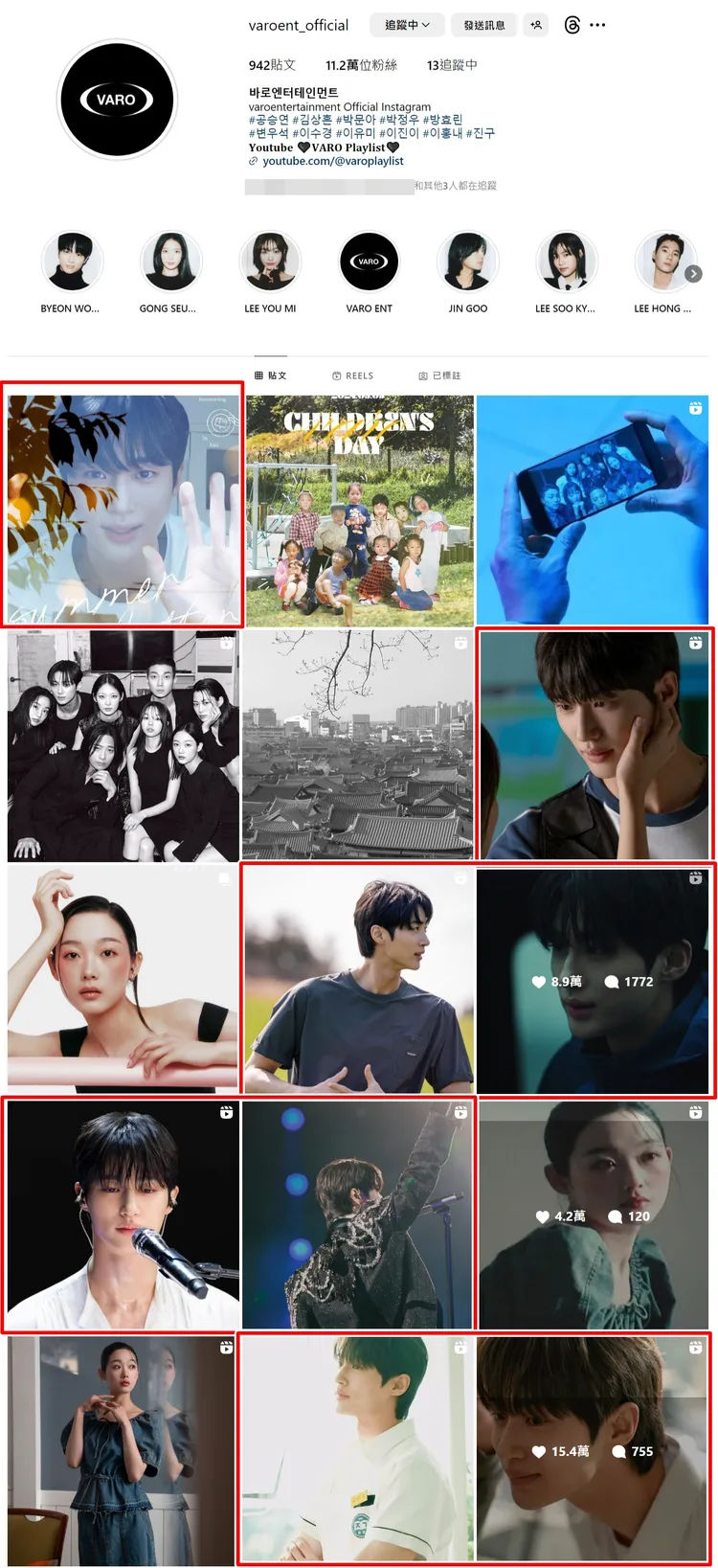Image resolution: width=718 pixels, height=1568 pixels.
Task: Open the youtube.com/@varoplaylist link
Action: pos(332,161)
